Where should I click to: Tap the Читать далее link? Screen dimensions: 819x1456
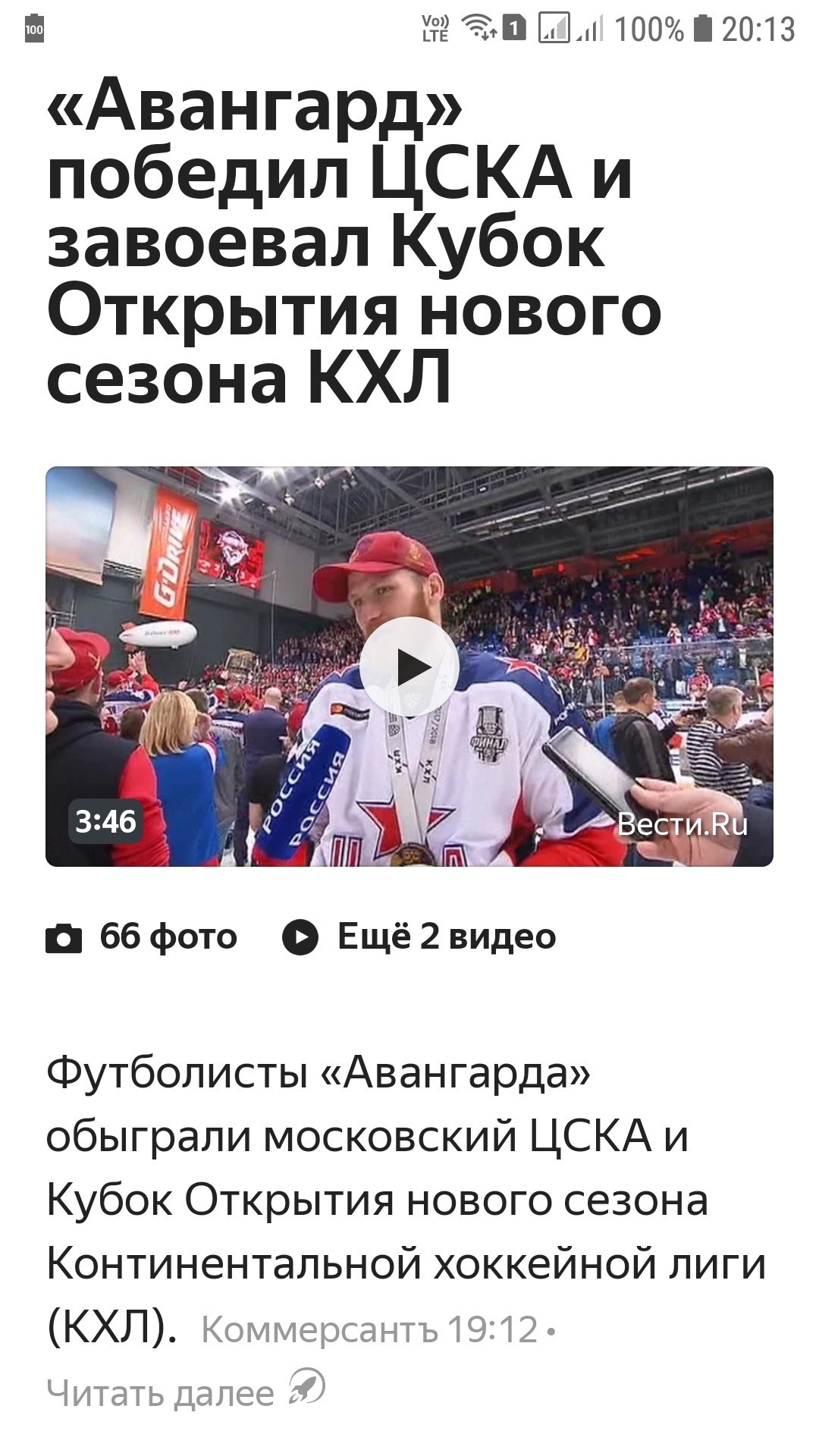tap(161, 1393)
